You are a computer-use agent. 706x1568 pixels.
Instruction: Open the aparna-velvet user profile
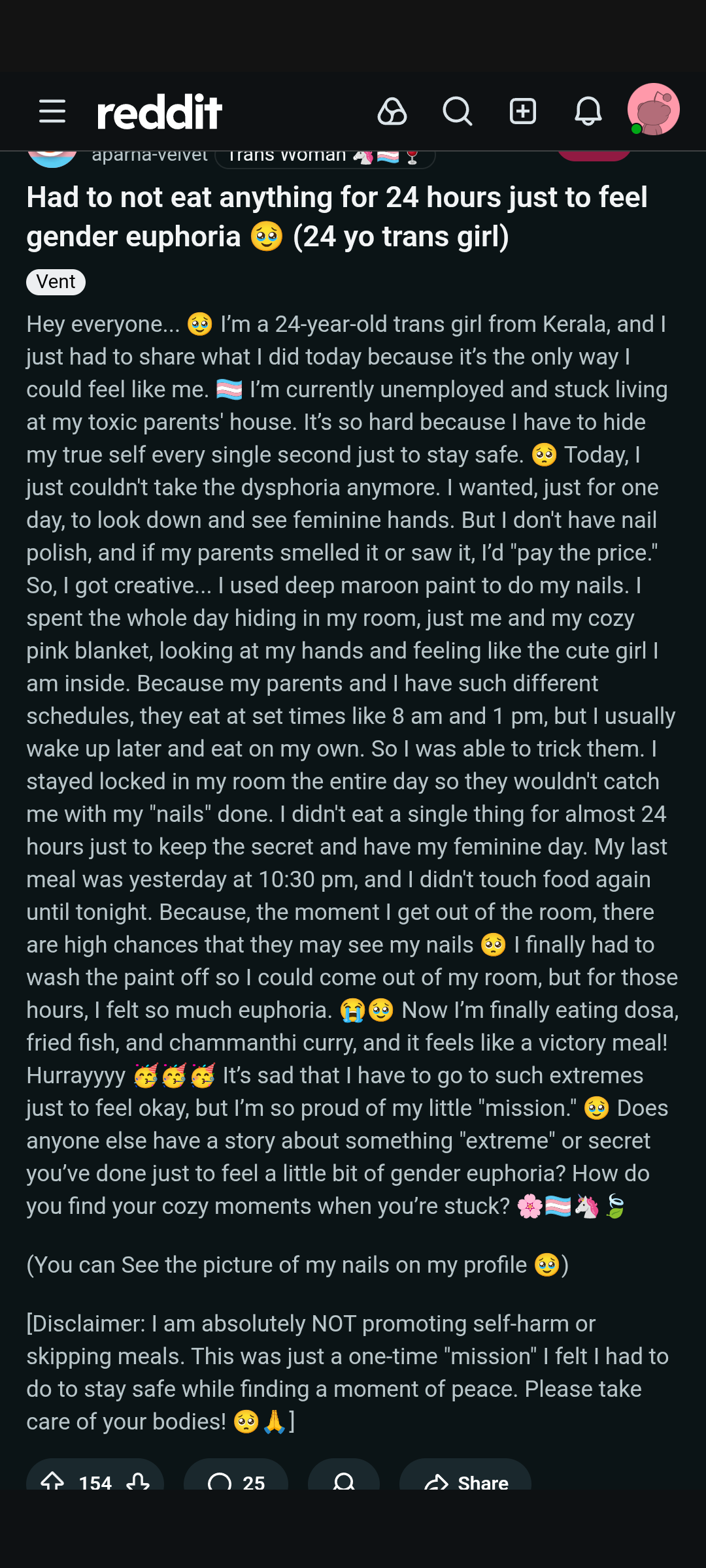pyautogui.click(x=149, y=157)
